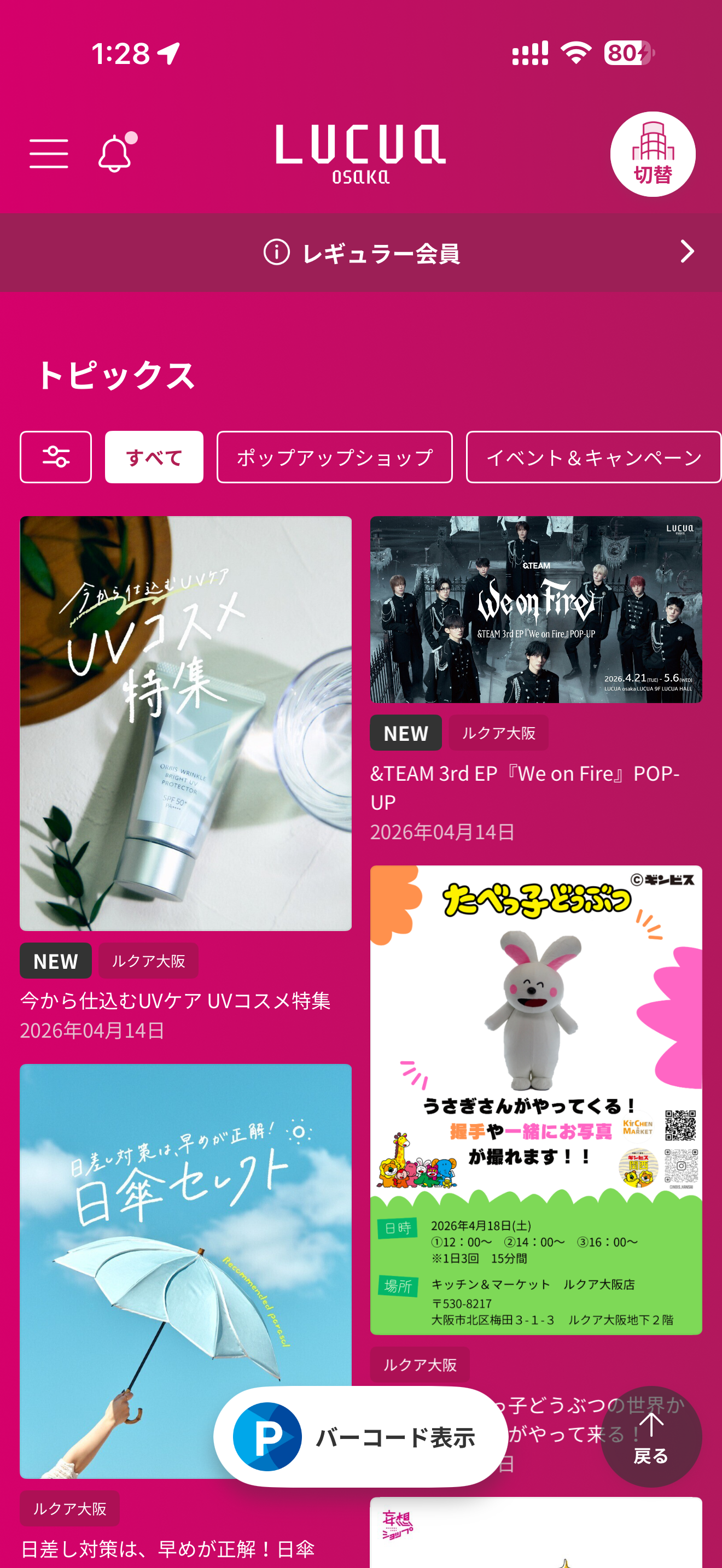Open the 日傘セレクト topic card

point(185,1248)
